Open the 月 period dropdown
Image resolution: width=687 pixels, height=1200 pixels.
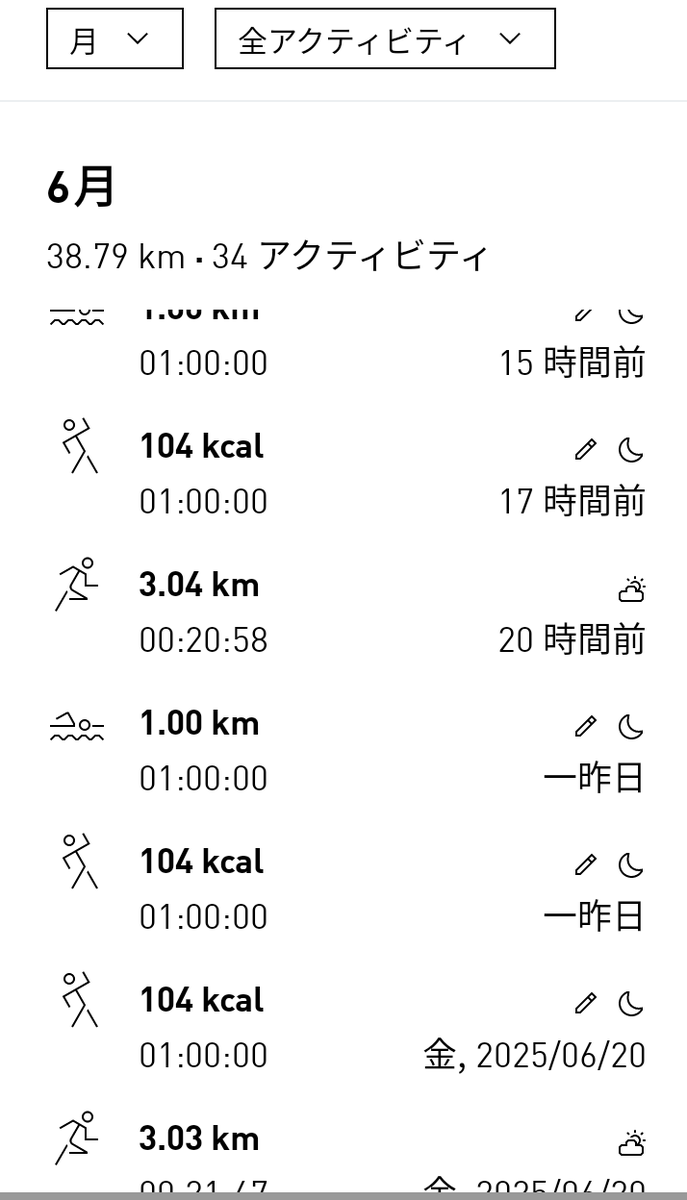[115, 39]
